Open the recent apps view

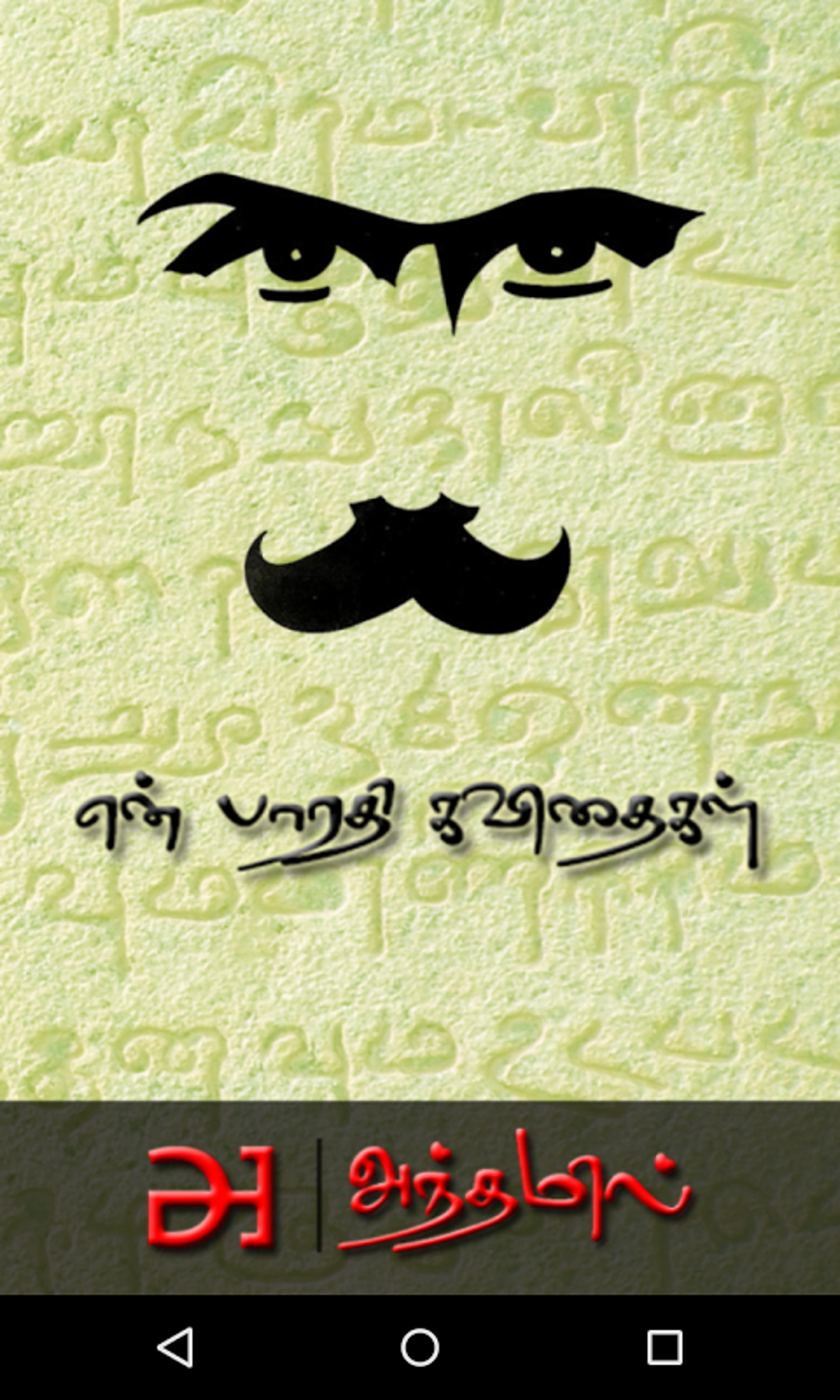[665, 1347]
